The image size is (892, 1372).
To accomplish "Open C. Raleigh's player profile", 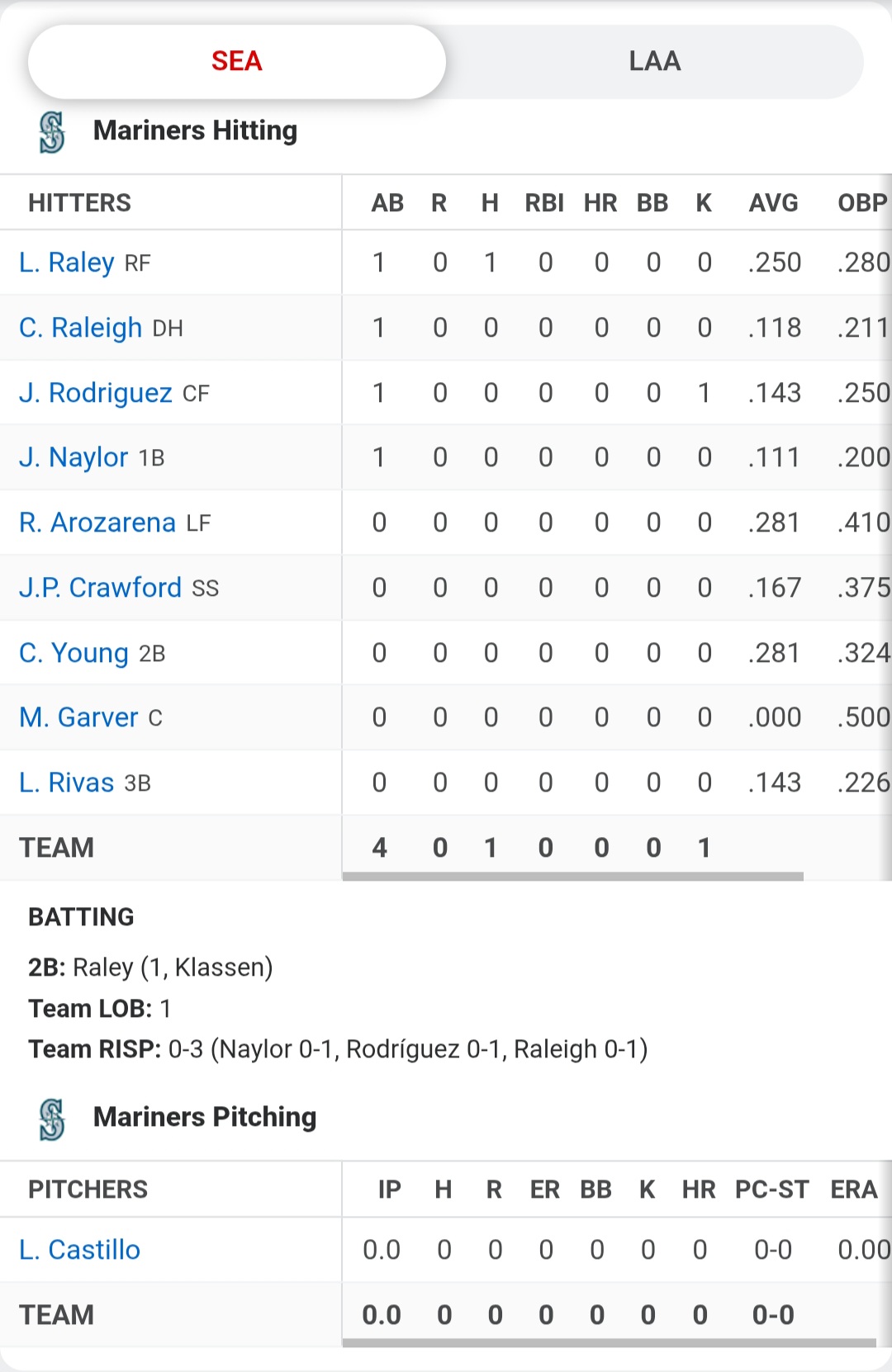I will pyautogui.click(x=81, y=328).
